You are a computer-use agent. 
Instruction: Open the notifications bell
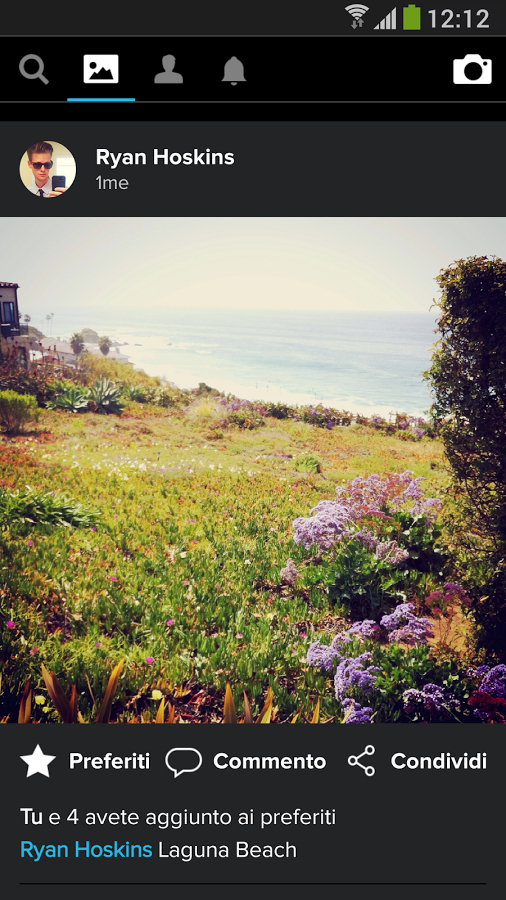(234, 71)
